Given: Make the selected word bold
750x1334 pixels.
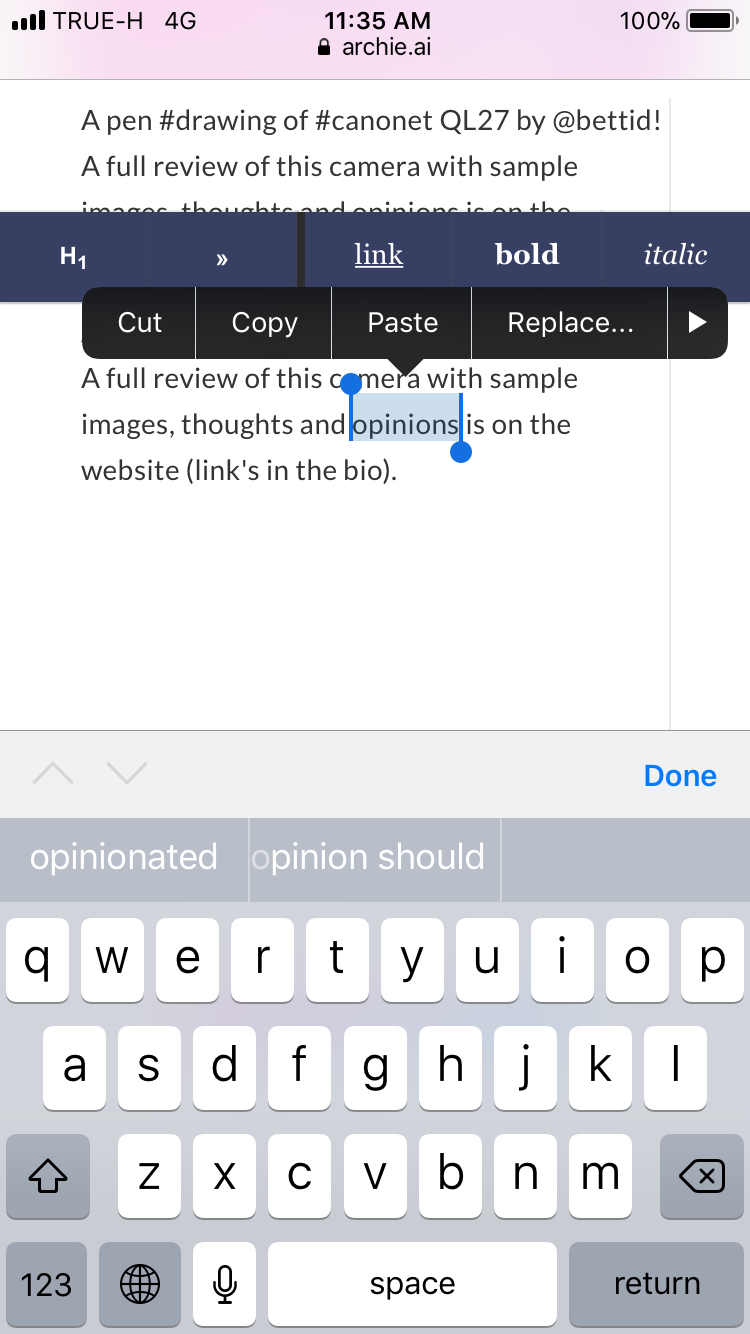Looking at the screenshot, I should point(527,255).
